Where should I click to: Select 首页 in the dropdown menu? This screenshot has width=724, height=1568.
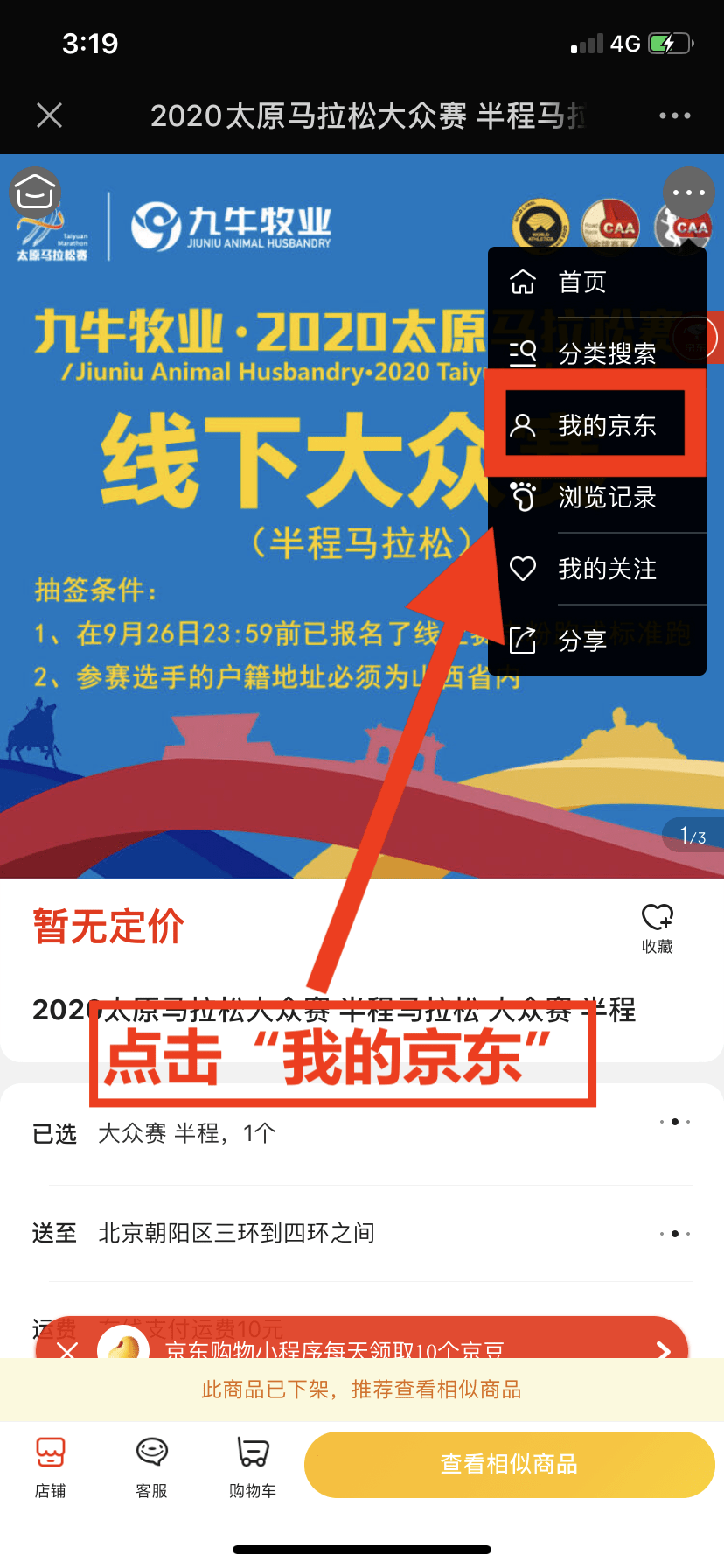pyautogui.click(x=597, y=283)
